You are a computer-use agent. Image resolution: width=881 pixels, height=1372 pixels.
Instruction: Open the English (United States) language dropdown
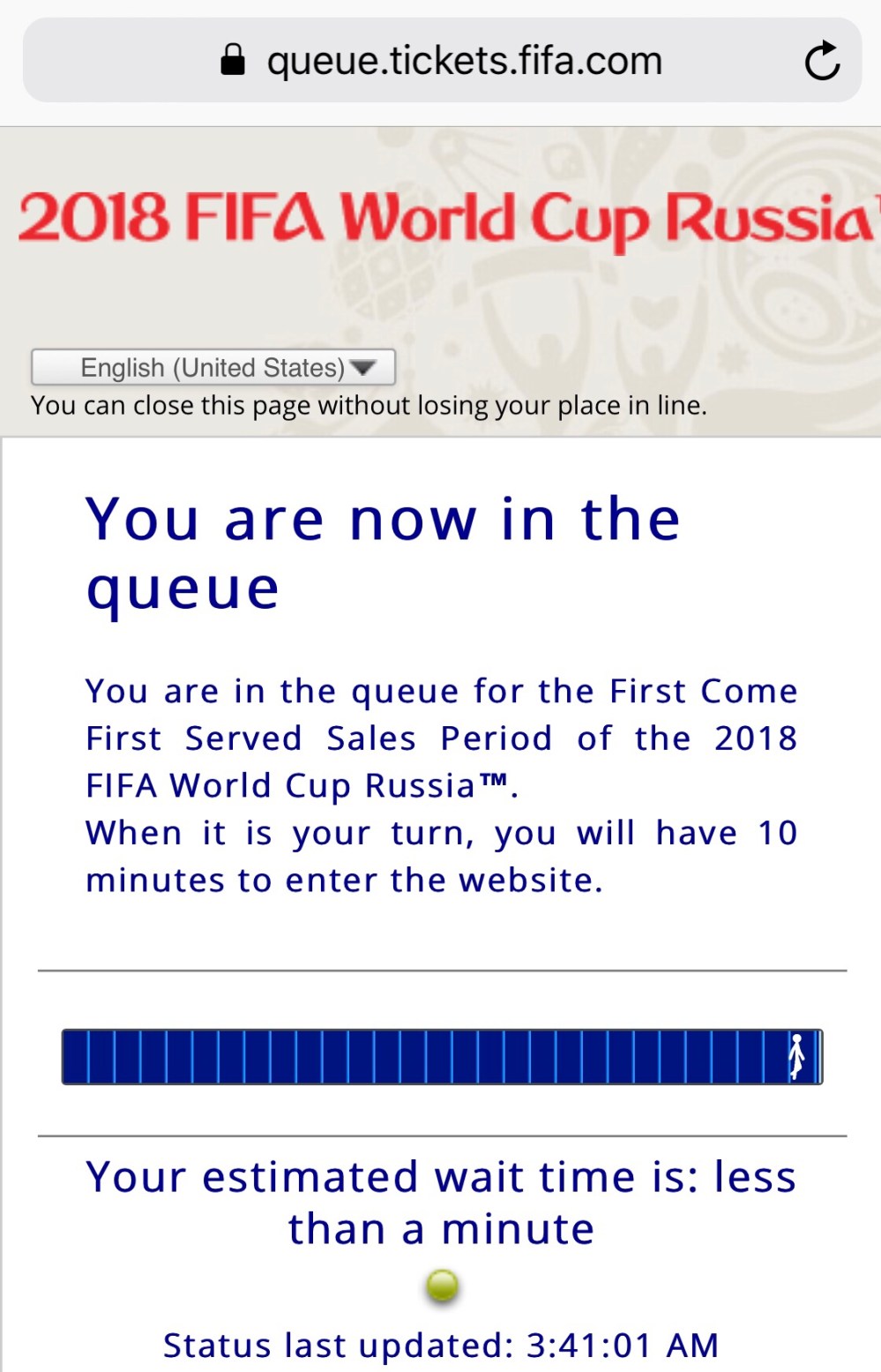click(213, 367)
